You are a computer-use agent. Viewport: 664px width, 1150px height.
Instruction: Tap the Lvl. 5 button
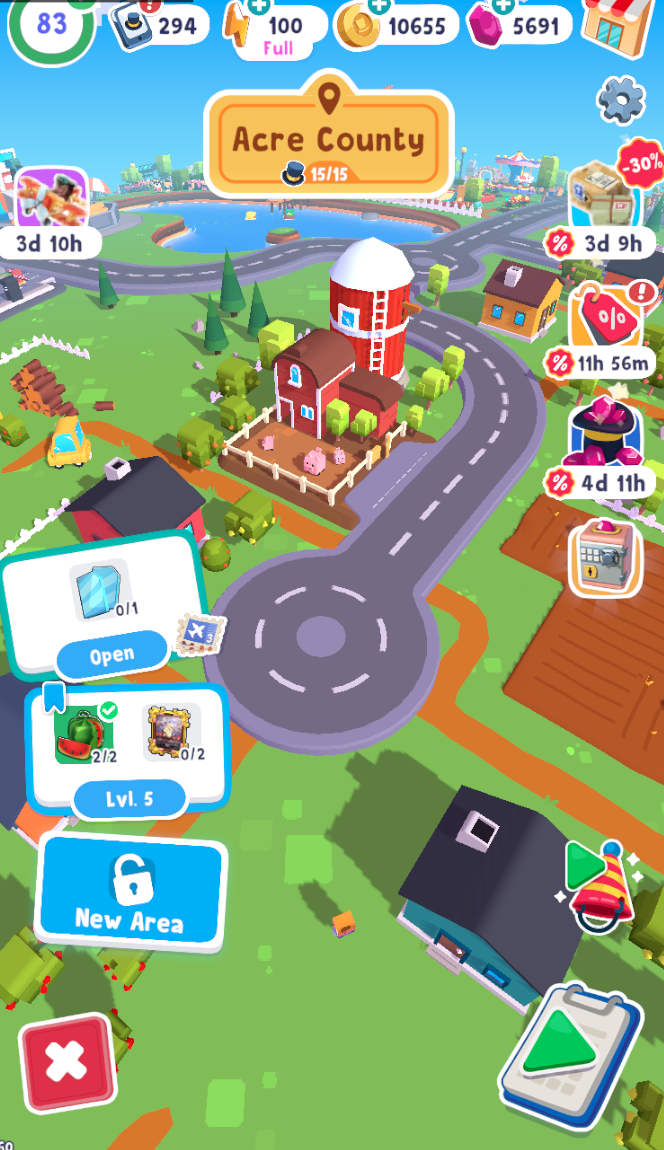(x=129, y=799)
